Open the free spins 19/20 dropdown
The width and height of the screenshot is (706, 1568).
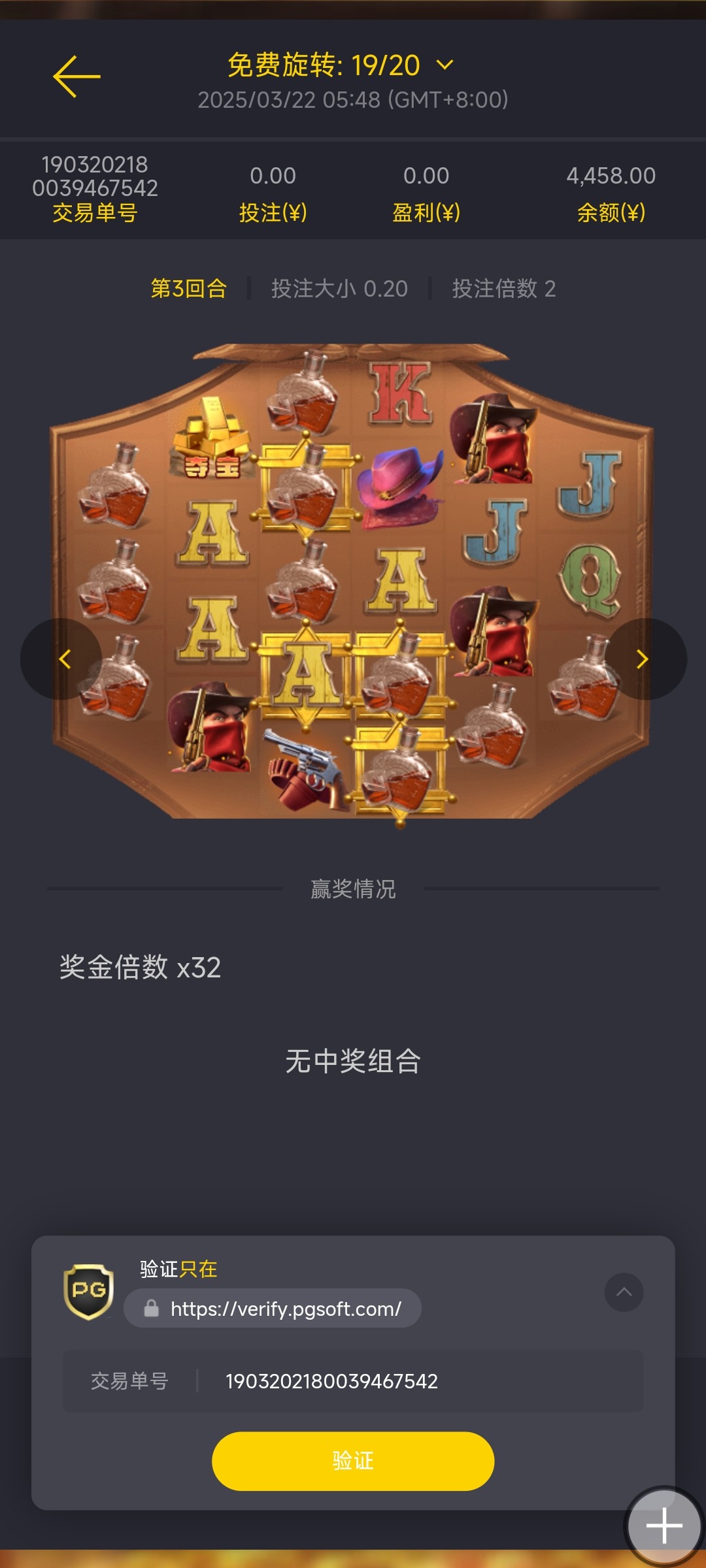[x=445, y=65]
